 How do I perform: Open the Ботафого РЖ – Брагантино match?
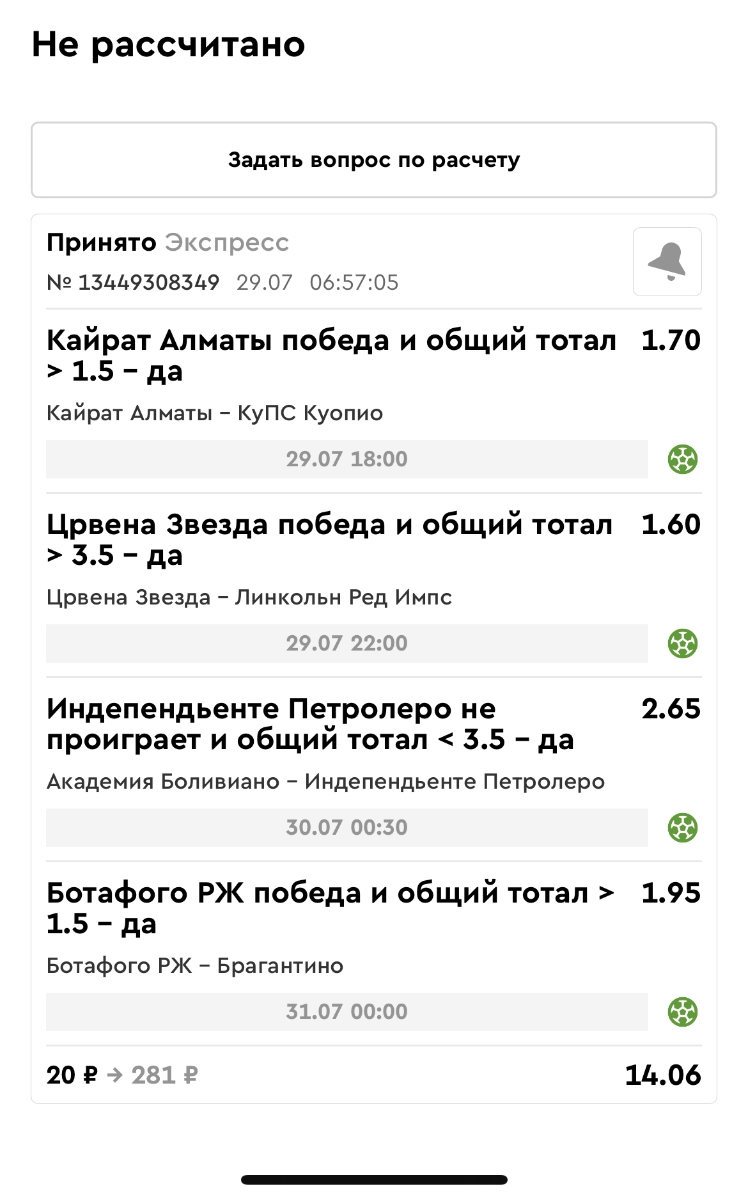coord(195,965)
